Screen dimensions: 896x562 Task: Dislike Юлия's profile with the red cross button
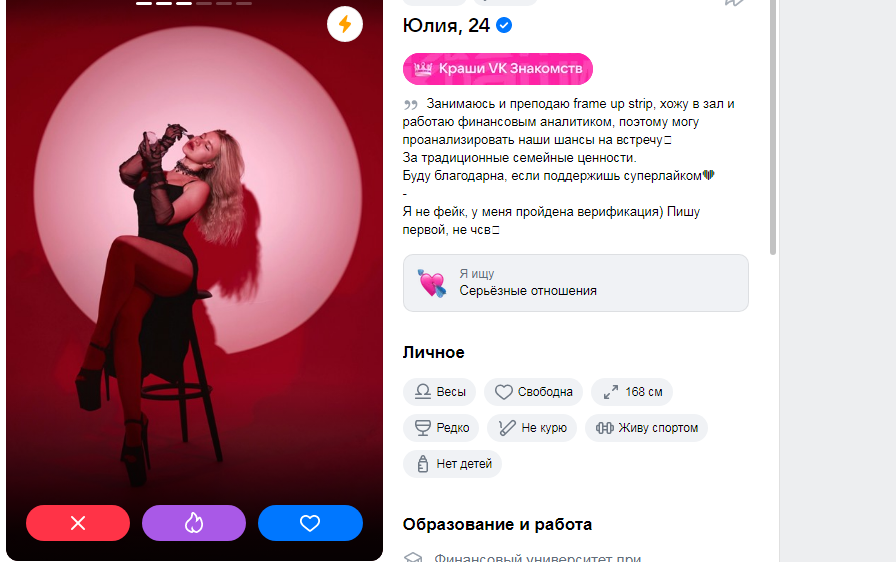point(78,523)
